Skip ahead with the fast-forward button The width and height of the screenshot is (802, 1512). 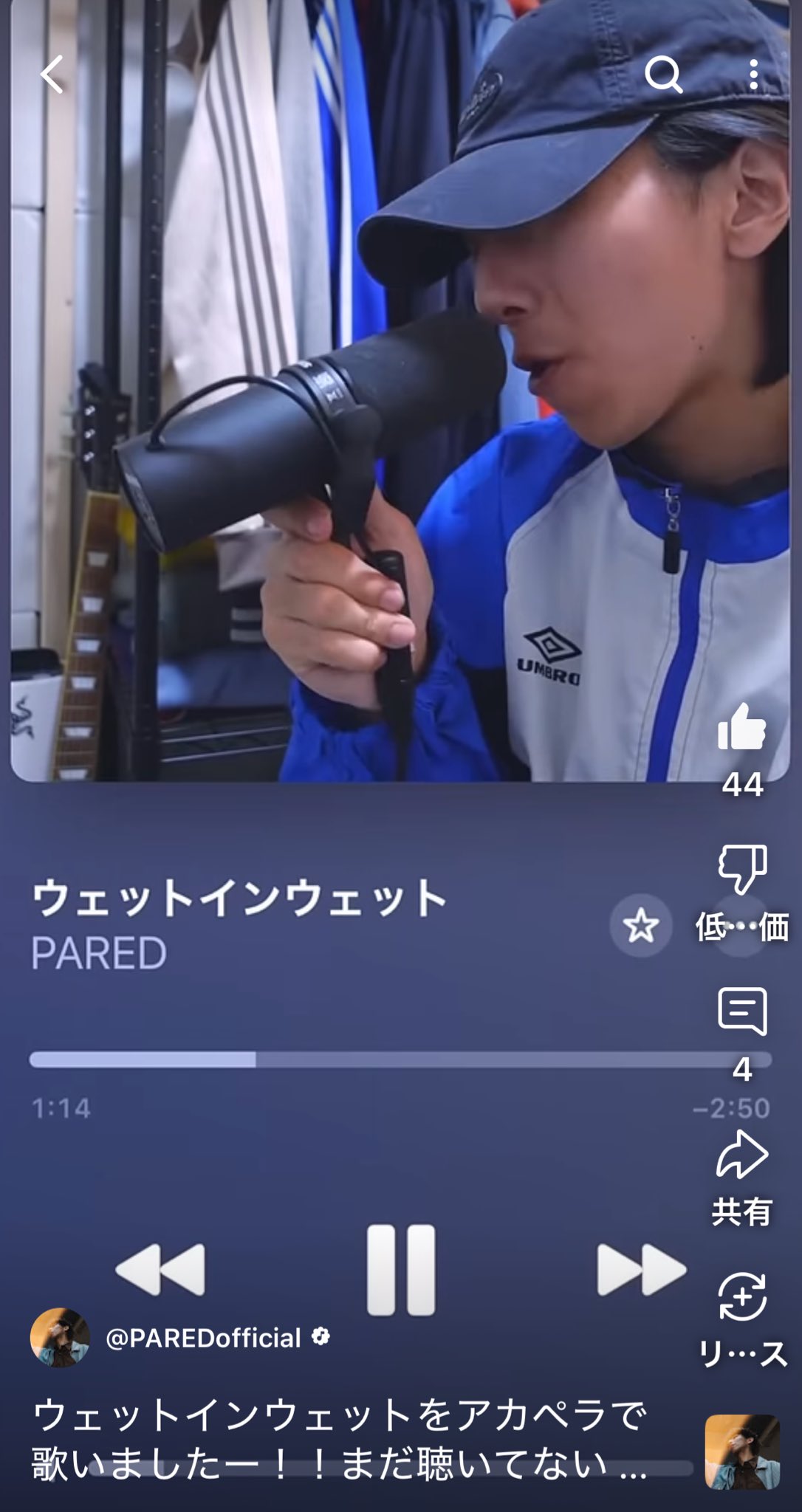[641, 1270]
